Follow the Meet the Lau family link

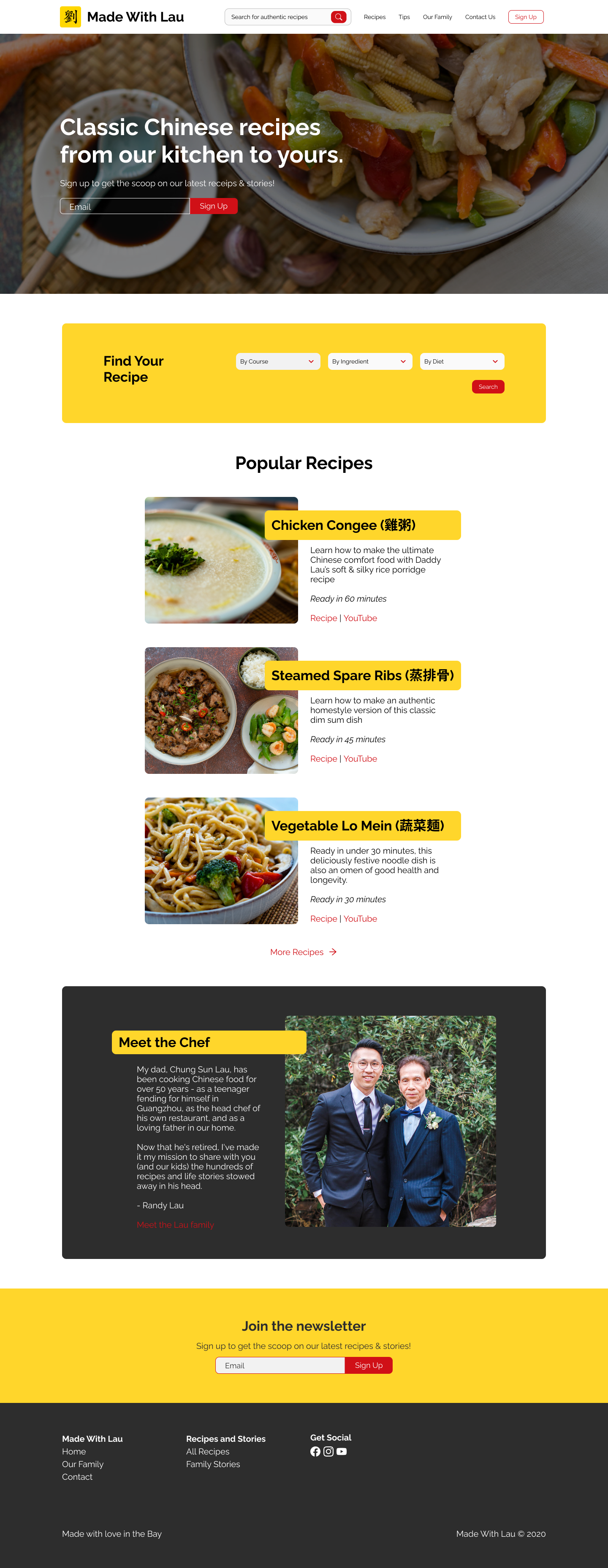tap(175, 1225)
